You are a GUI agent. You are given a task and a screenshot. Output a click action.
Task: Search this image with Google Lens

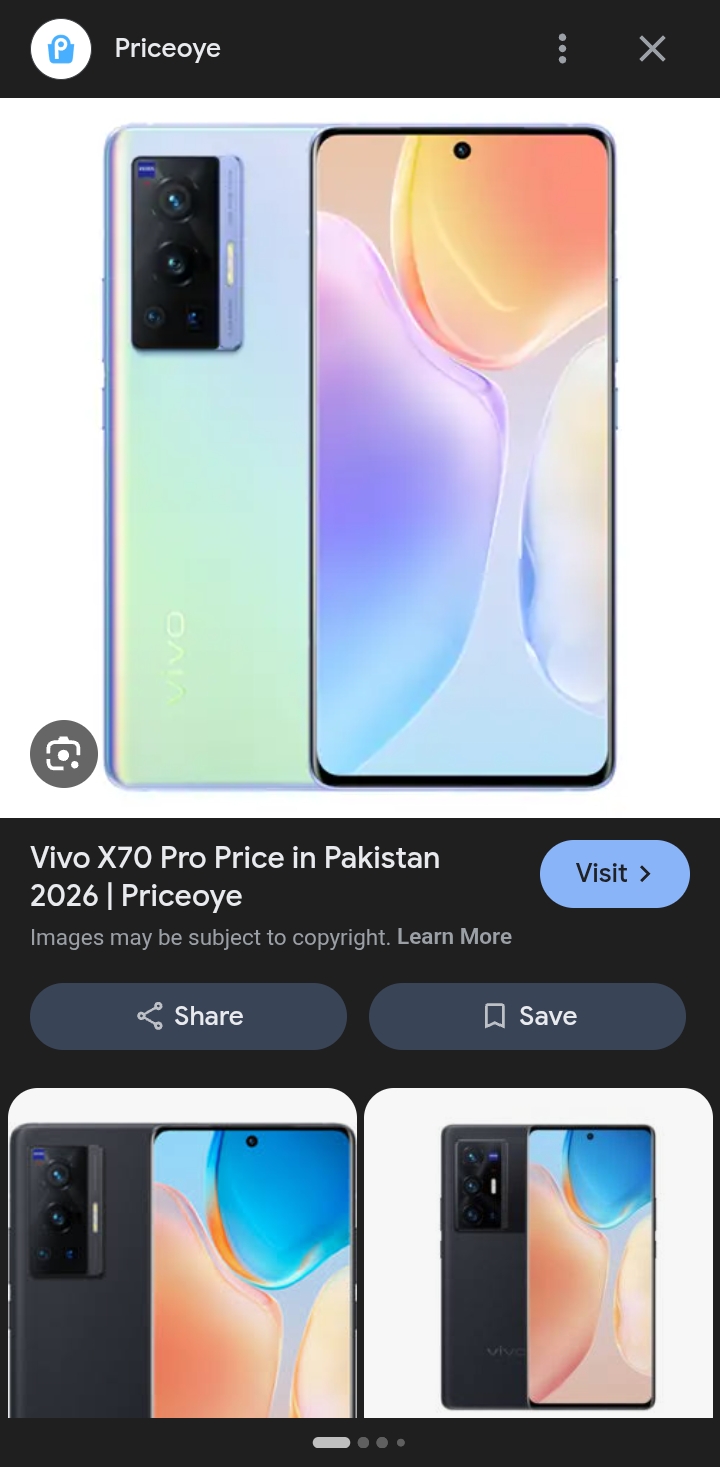(64, 753)
